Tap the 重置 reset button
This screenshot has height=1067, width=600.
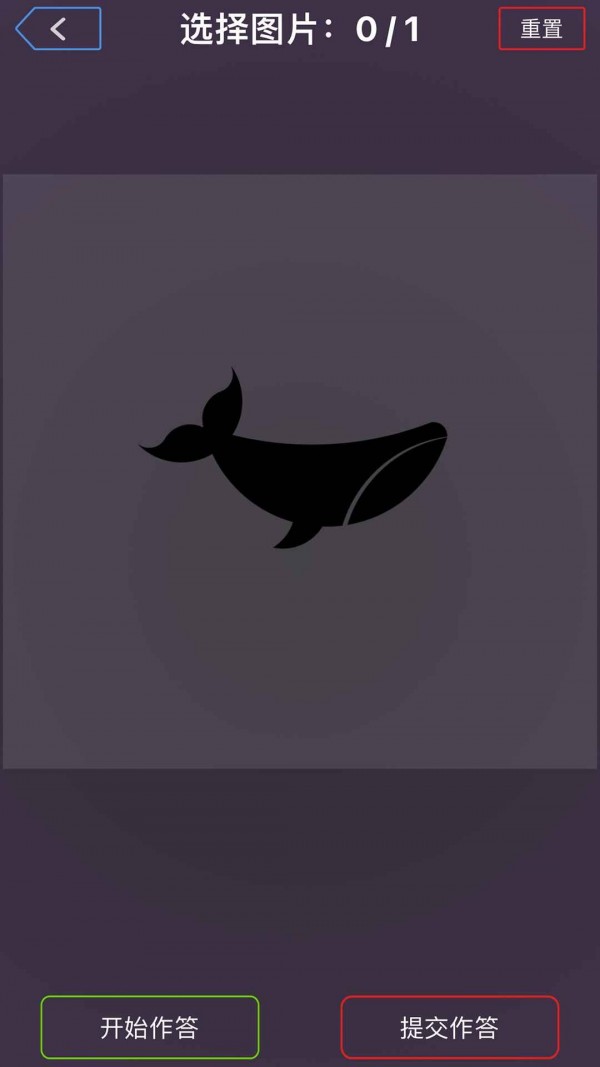point(541,29)
